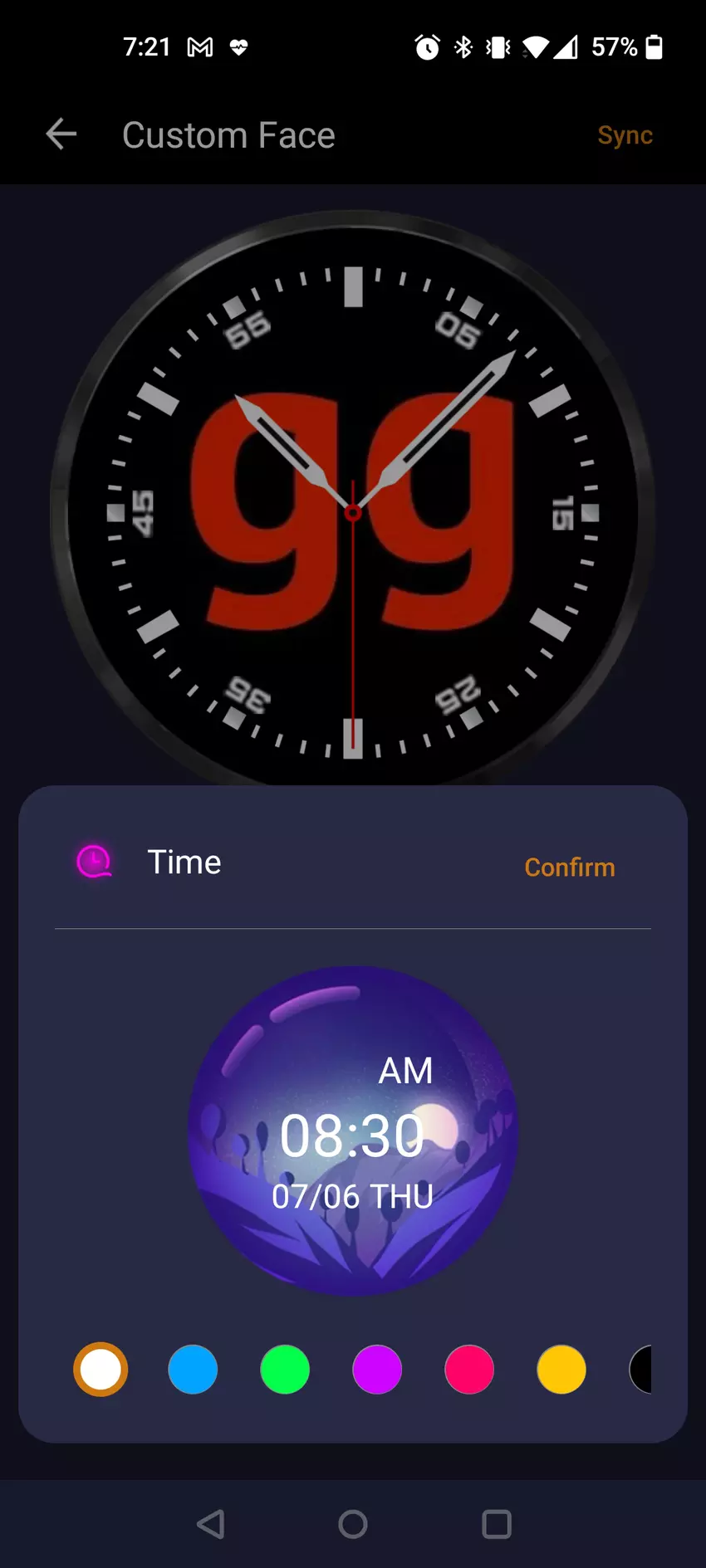Select the magenta color swatch
The height and width of the screenshot is (1568, 706).
pyautogui.click(x=469, y=1370)
